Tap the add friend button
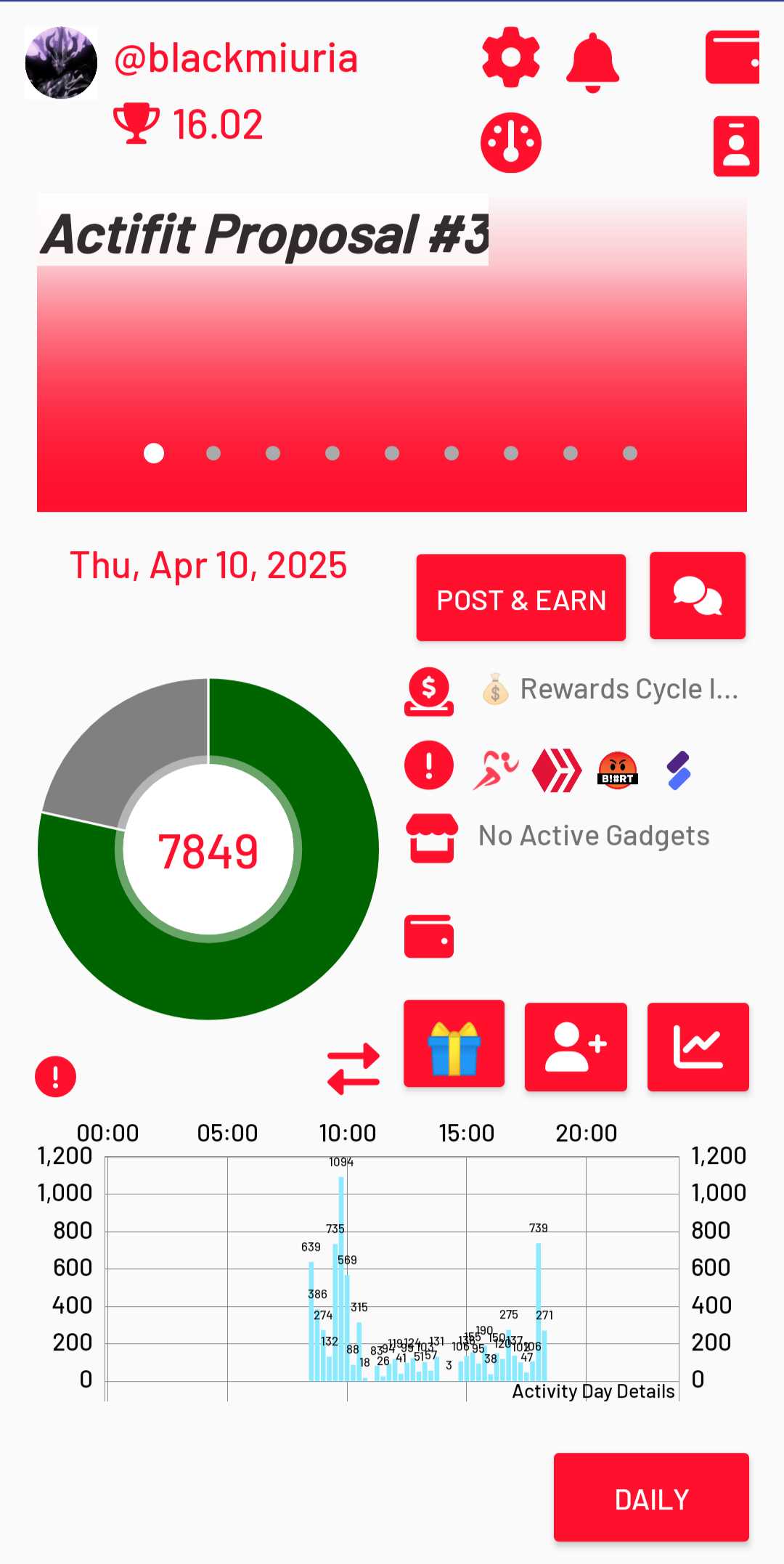The width and height of the screenshot is (784, 1564). [x=576, y=1046]
